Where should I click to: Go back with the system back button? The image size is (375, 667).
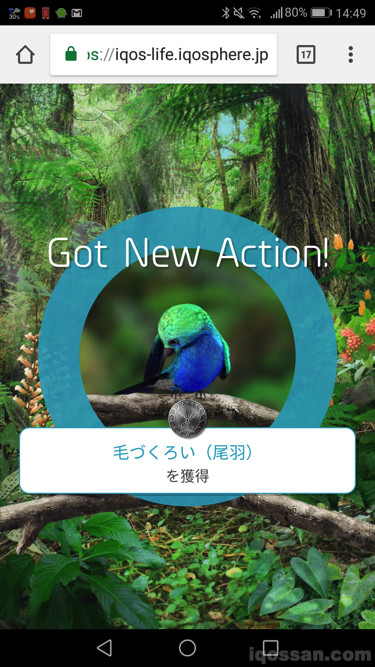tap(104, 648)
